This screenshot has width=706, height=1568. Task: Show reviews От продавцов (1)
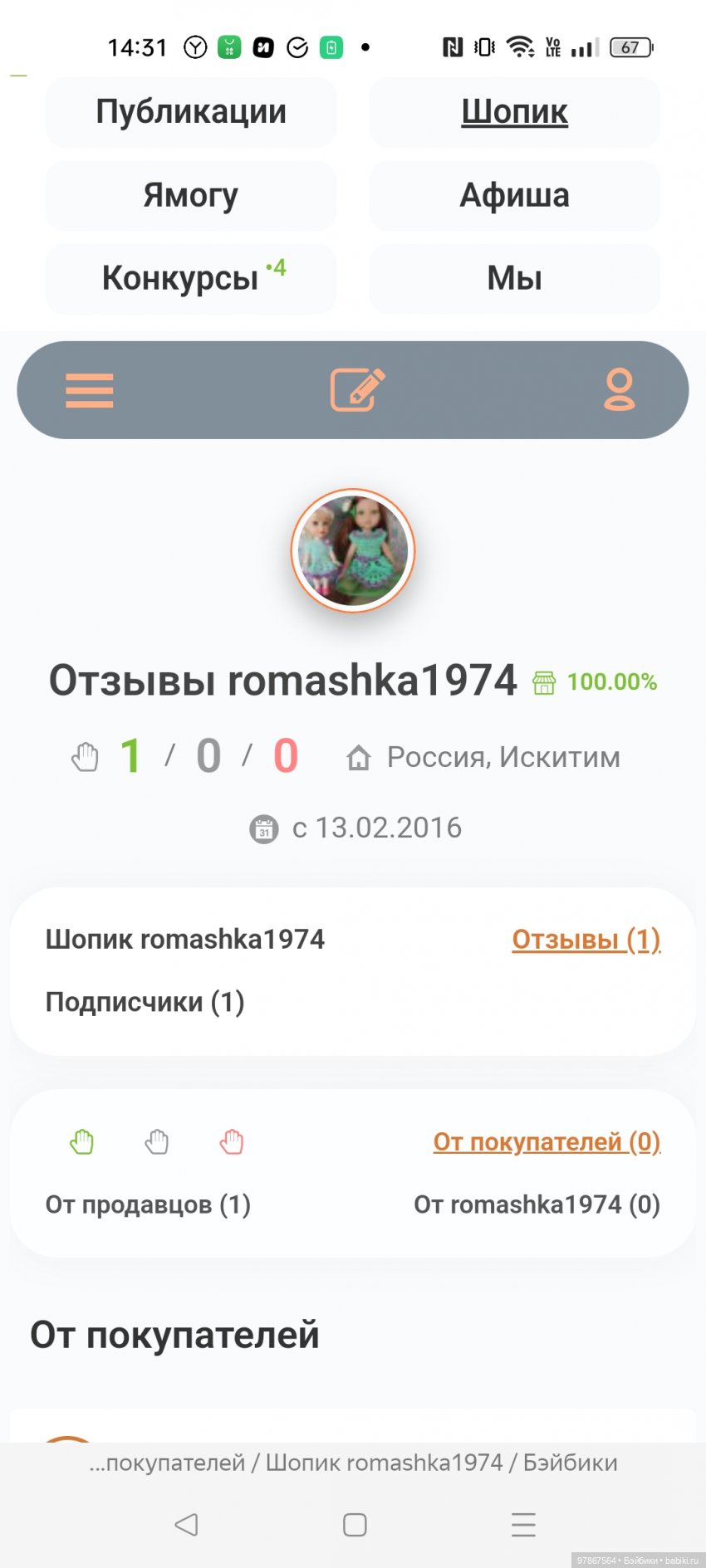pyautogui.click(x=148, y=1204)
